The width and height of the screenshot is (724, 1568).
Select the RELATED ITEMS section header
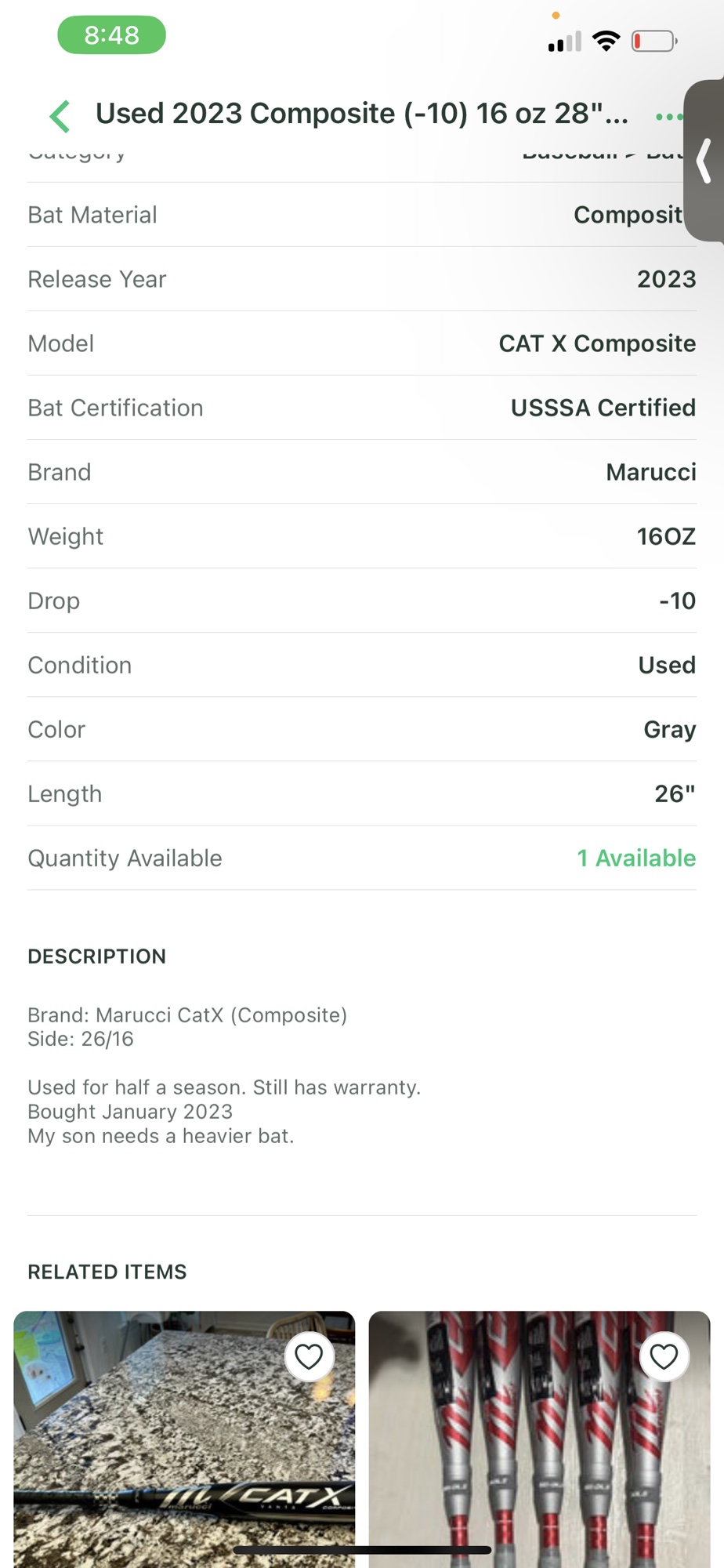(x=107, y=1272)
